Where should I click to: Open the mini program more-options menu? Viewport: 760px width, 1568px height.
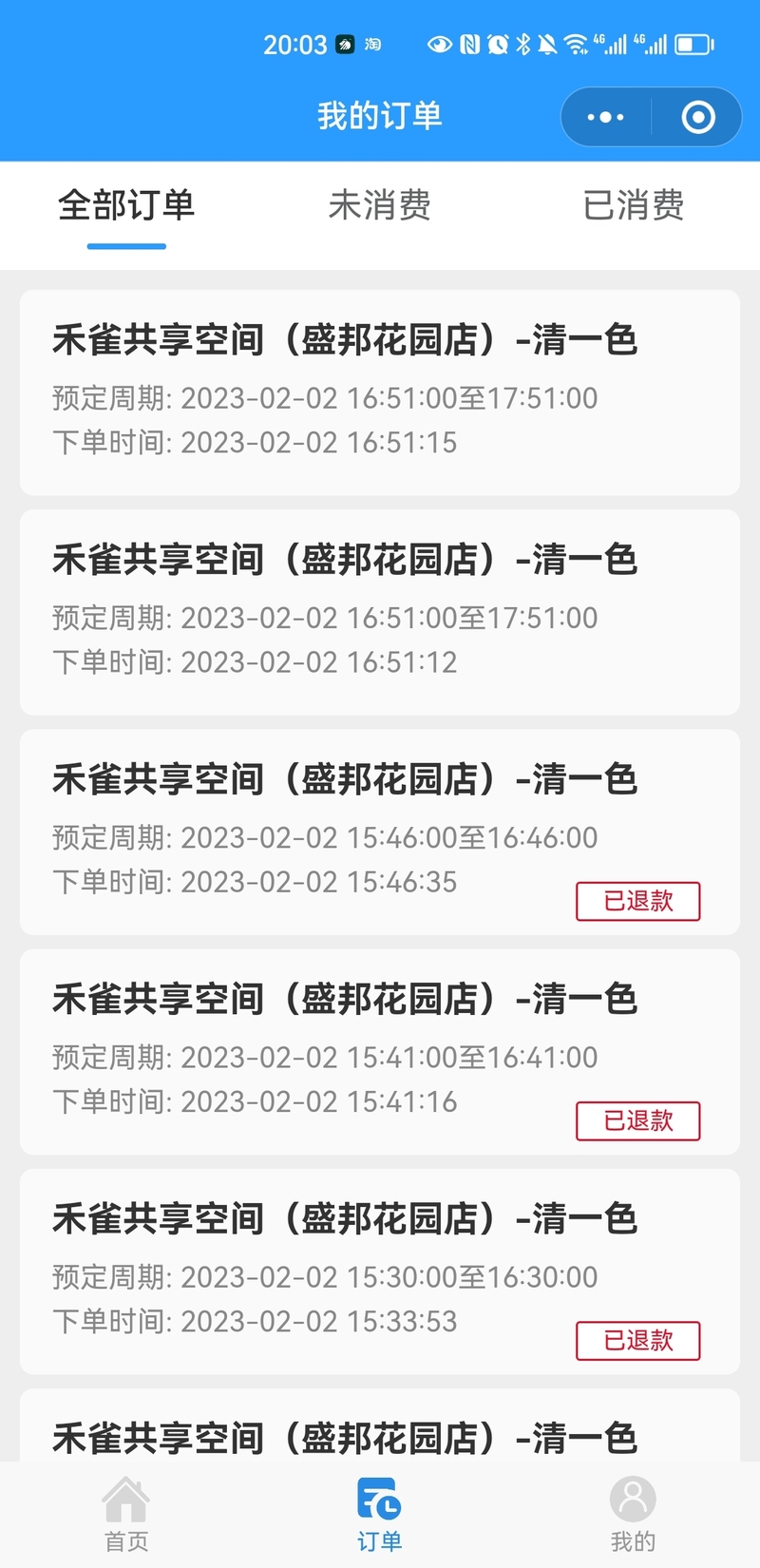coord(606,117)
